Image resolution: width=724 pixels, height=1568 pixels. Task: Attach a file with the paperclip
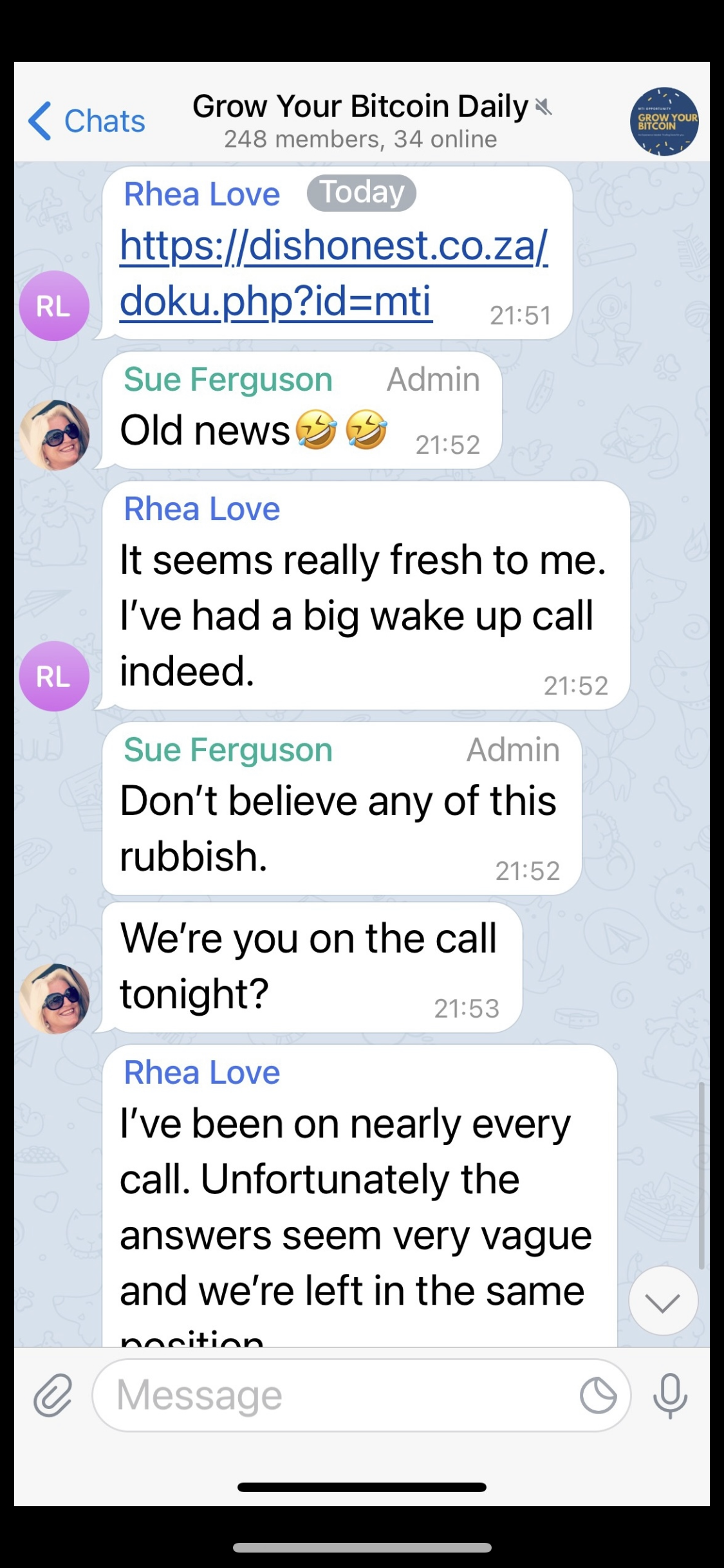[53, 1395]
